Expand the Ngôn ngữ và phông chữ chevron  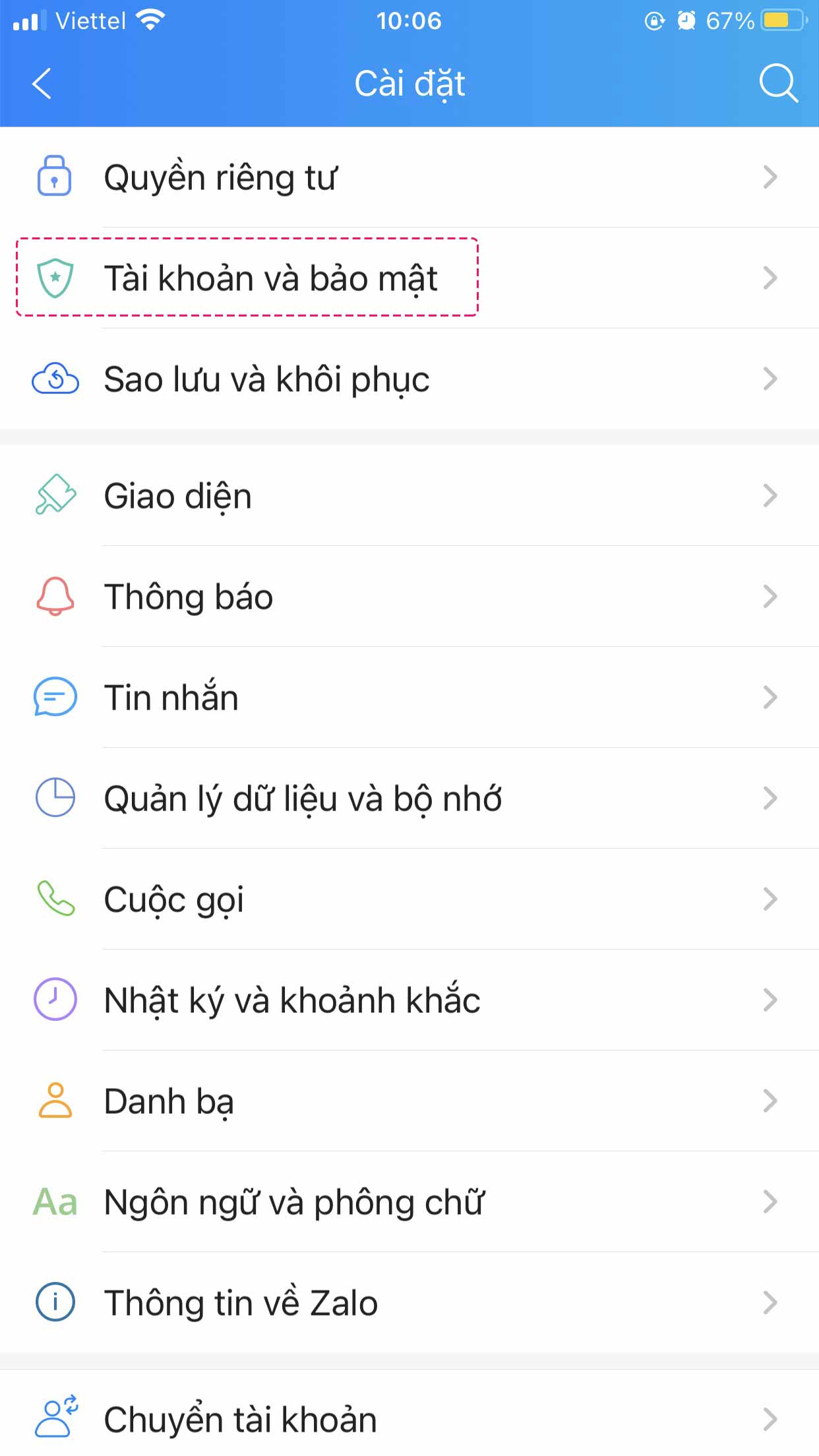tap(769, 1201)
